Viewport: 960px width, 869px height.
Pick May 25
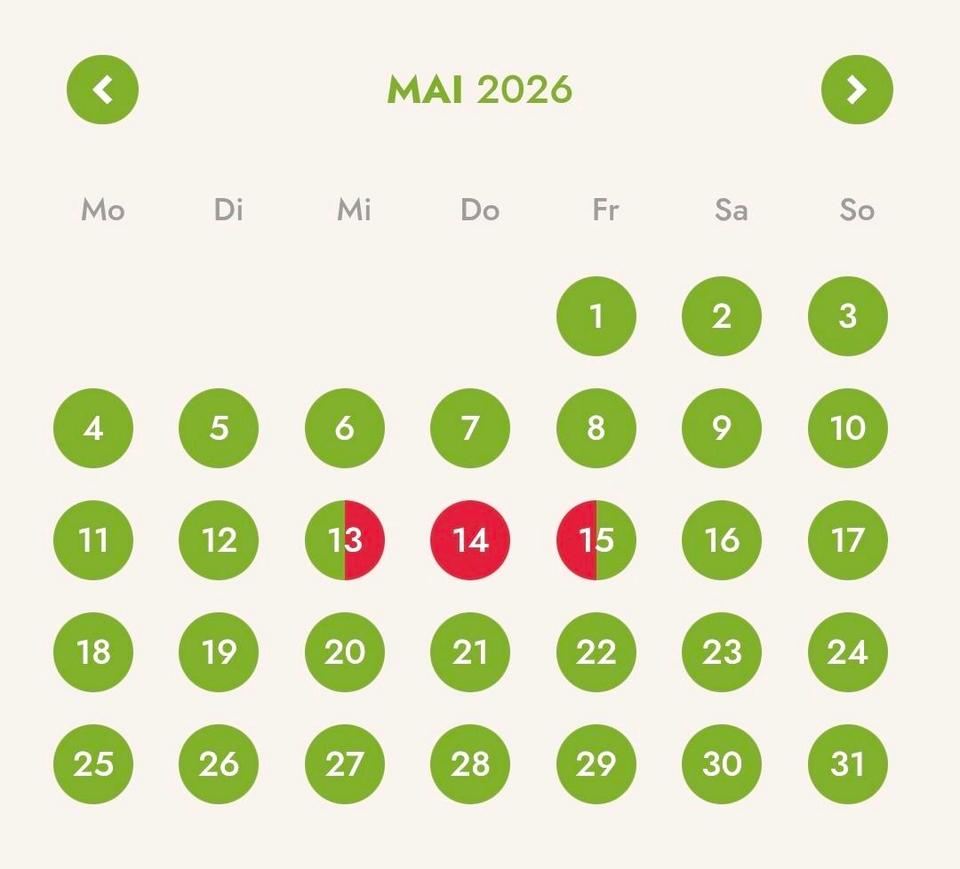point(93,764)
